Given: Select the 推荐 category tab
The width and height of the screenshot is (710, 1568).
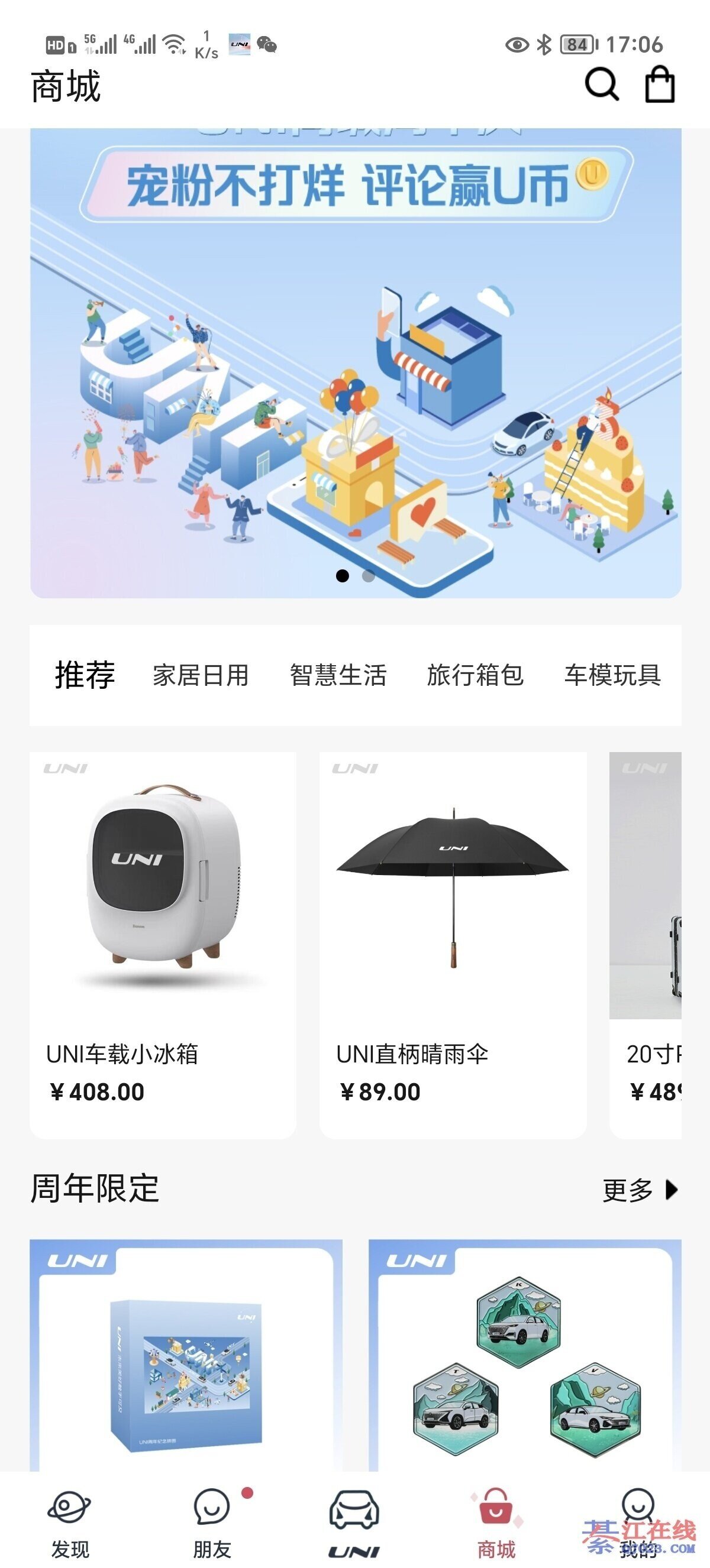Looking at the screenshot, I should point(85,675).
